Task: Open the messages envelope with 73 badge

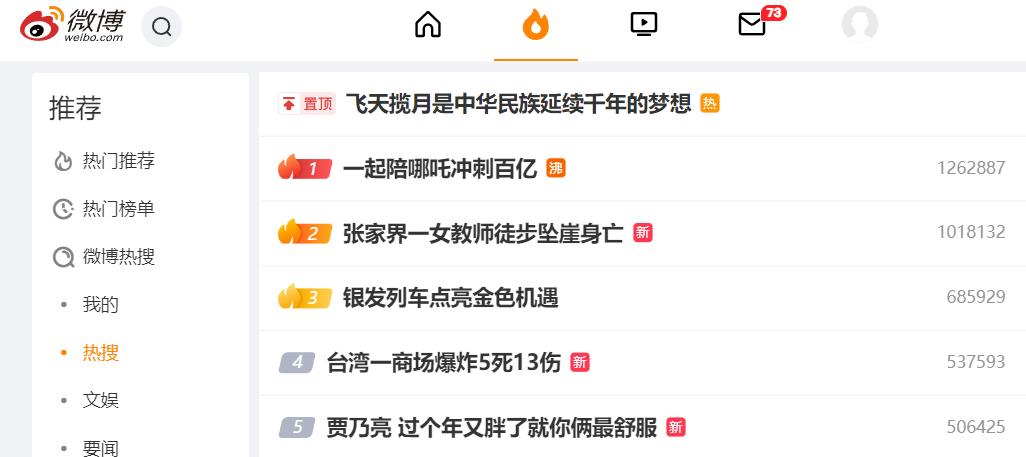Action: pyautogui.click(x=752, y=24)
